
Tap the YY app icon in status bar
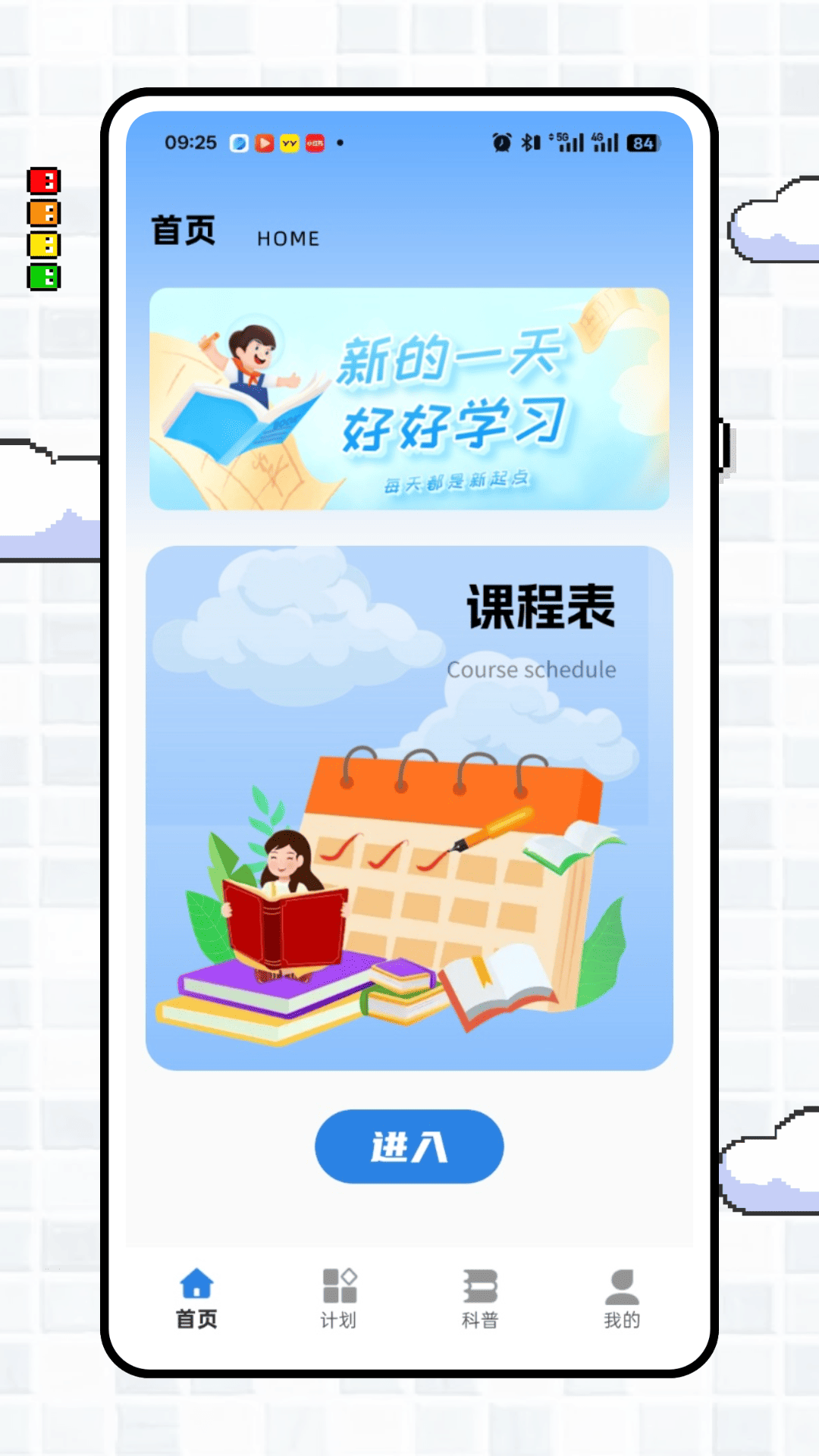[x=288, y=143]
